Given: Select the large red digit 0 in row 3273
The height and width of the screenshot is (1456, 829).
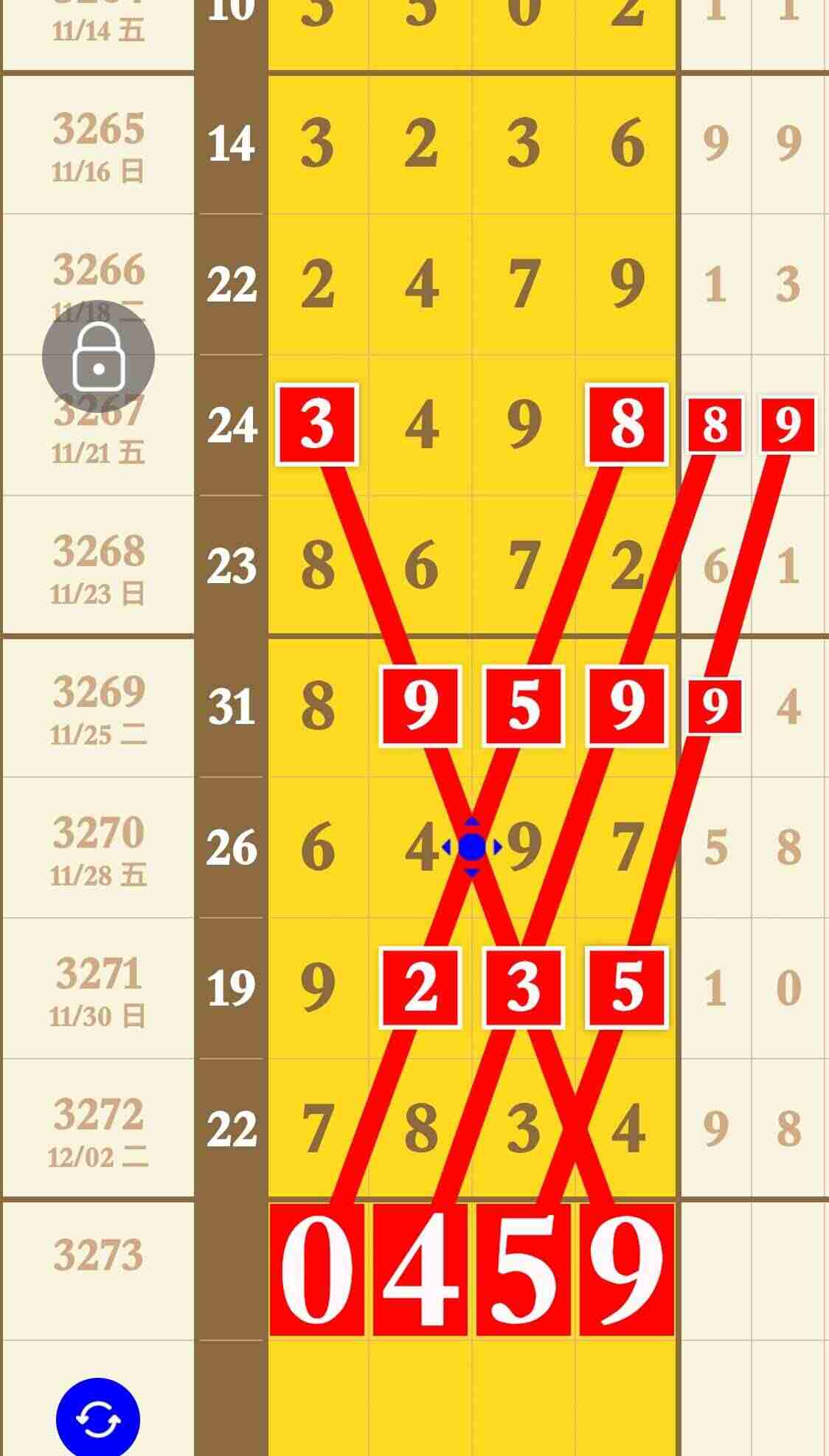Looking at the screenshot, I should pyautogui.click(x=317, y=1269).
